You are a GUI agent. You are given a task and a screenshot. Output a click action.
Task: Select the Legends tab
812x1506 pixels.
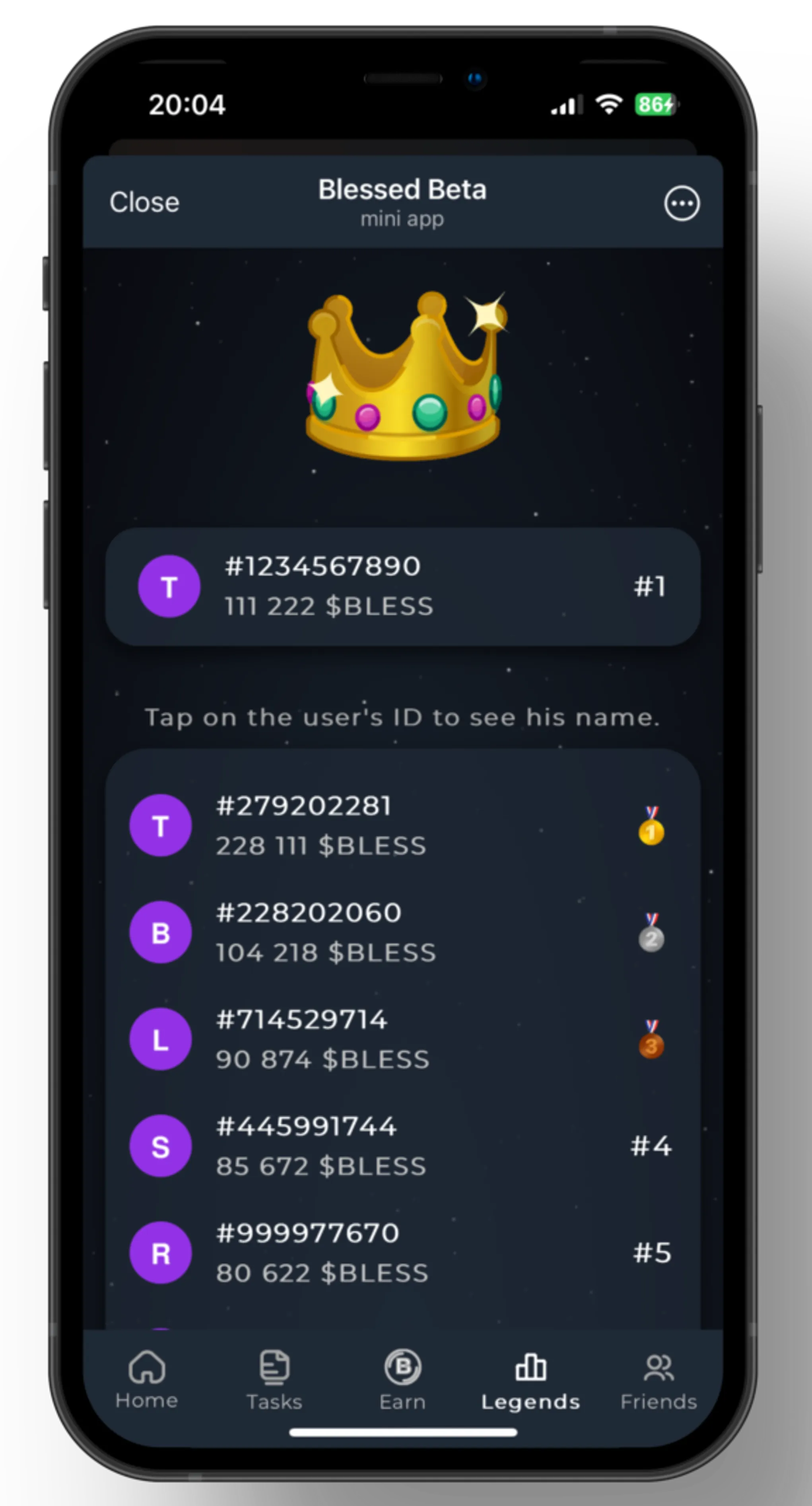[530, 1381]
